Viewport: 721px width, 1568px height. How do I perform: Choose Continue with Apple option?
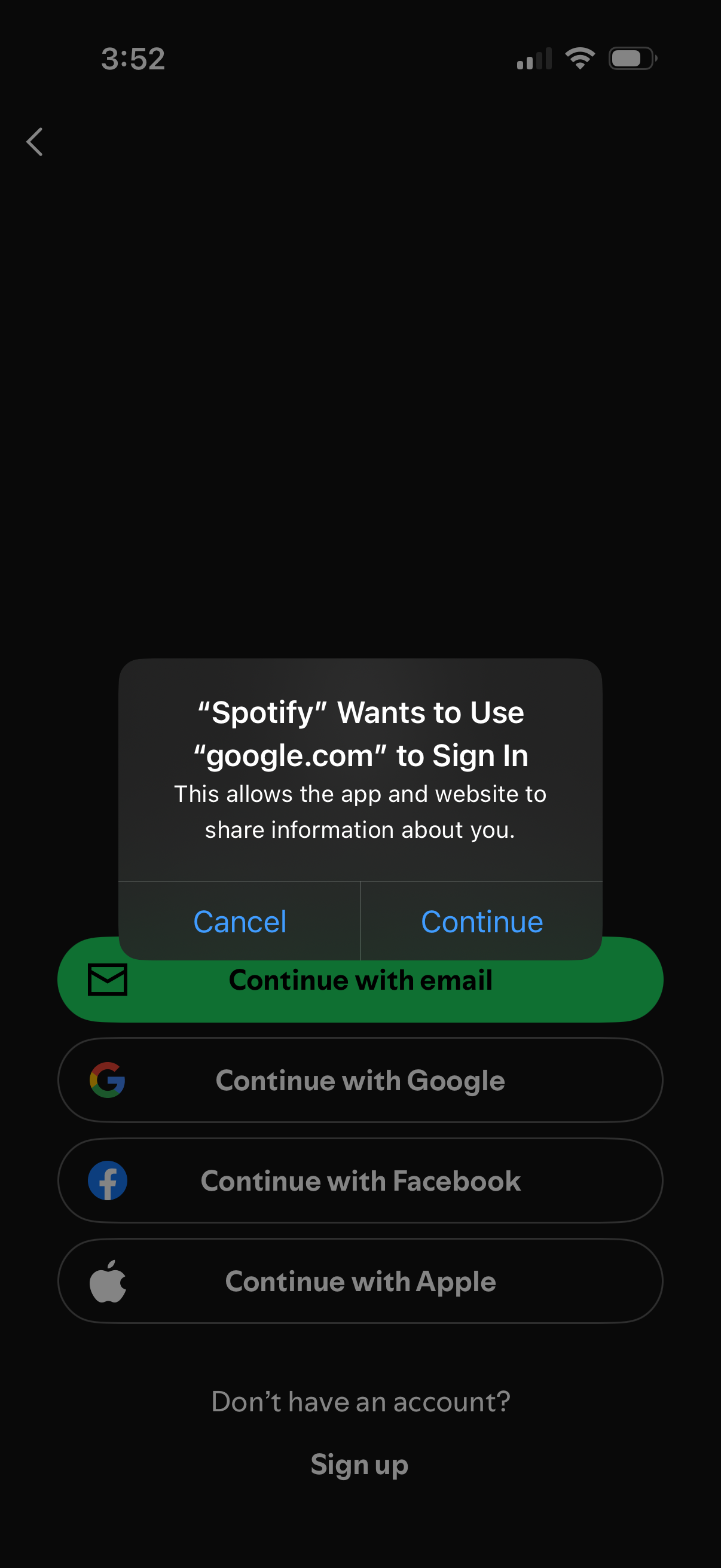coord(360,1280)
